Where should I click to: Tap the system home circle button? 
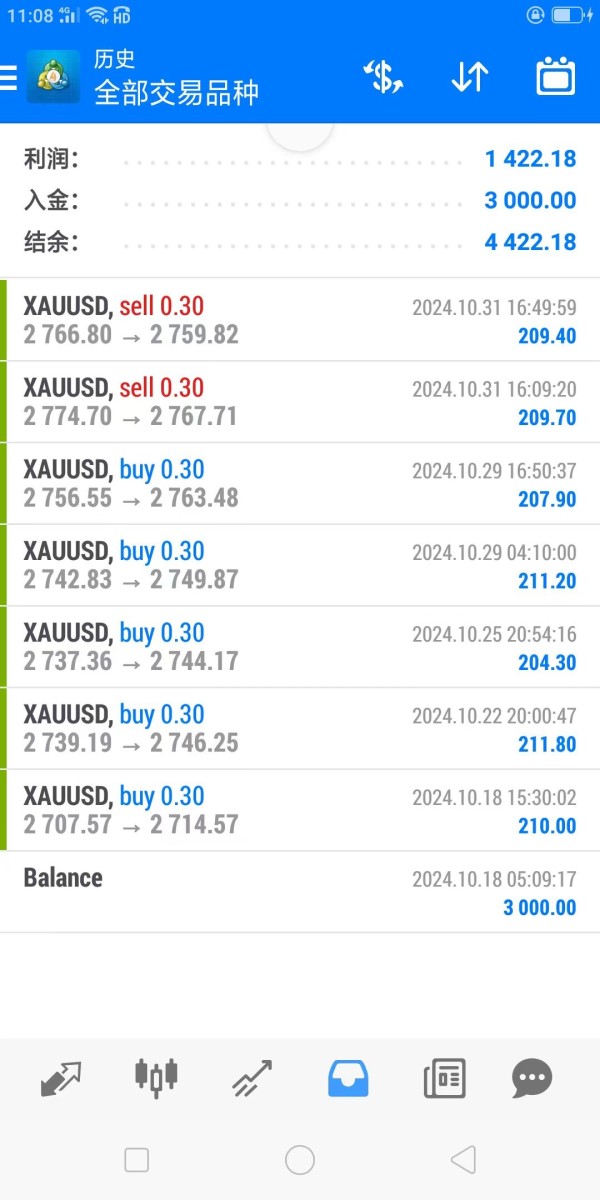click(300, 1159)
